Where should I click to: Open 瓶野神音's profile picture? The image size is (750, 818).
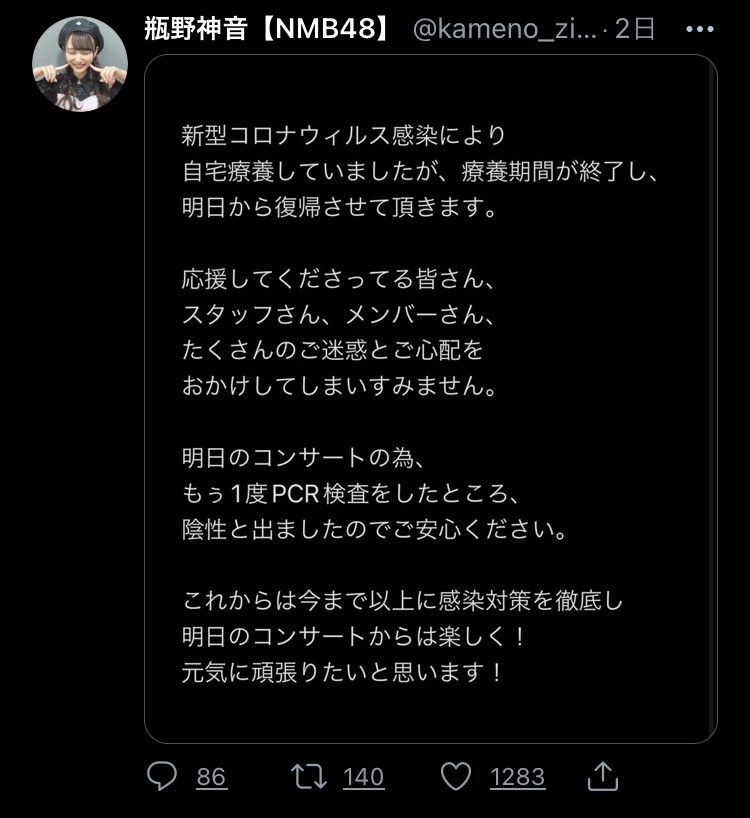click(x=80, y=64)
